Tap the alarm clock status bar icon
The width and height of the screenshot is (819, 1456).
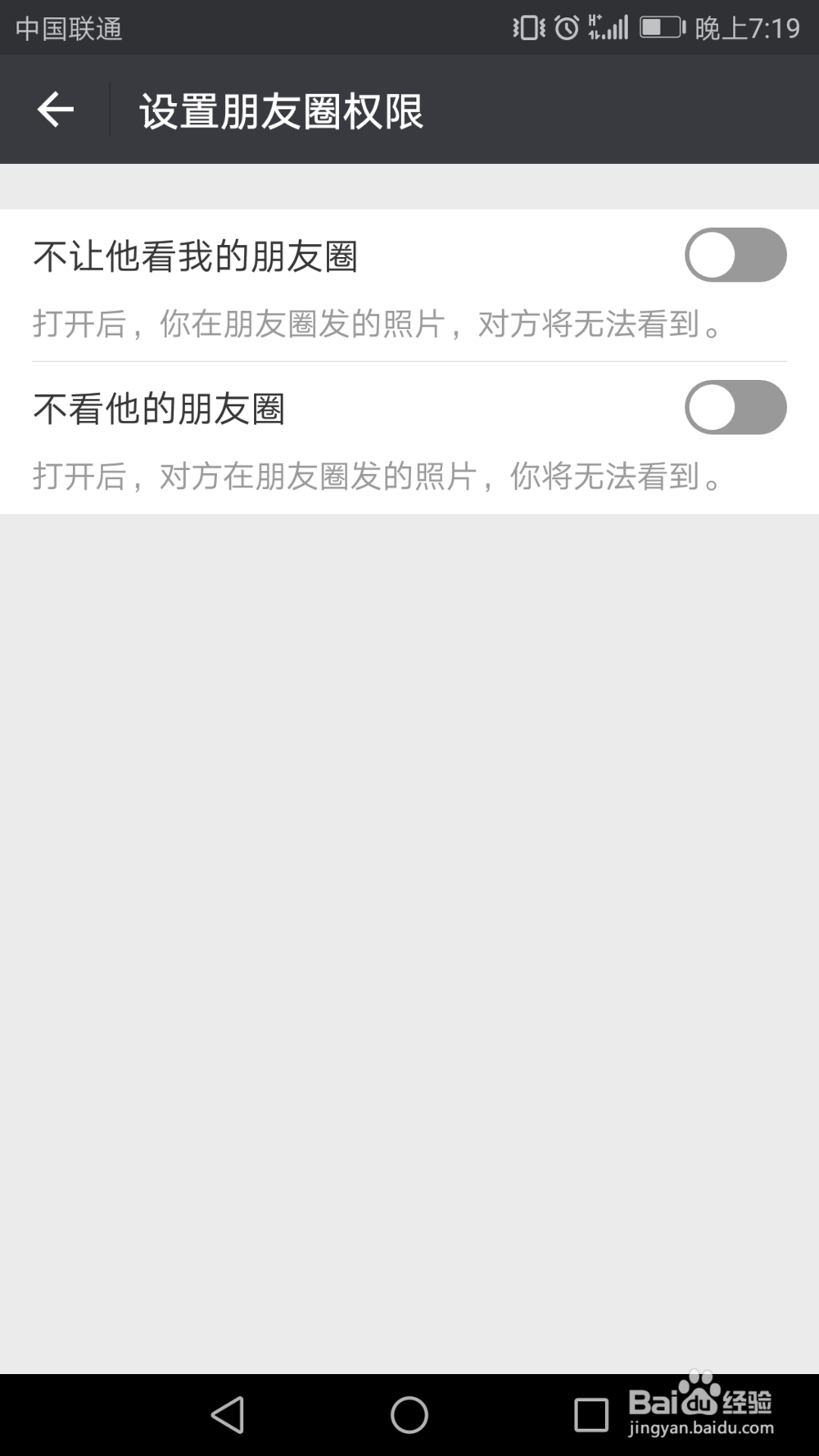566,26
